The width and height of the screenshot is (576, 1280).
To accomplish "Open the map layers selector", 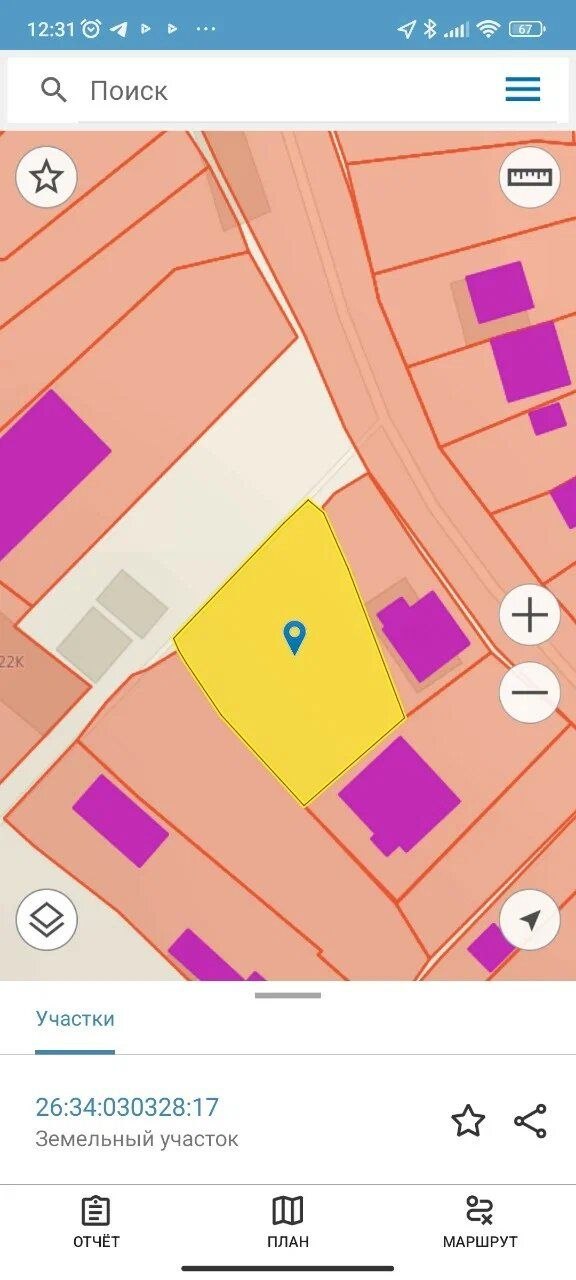I will coord(46,920).
